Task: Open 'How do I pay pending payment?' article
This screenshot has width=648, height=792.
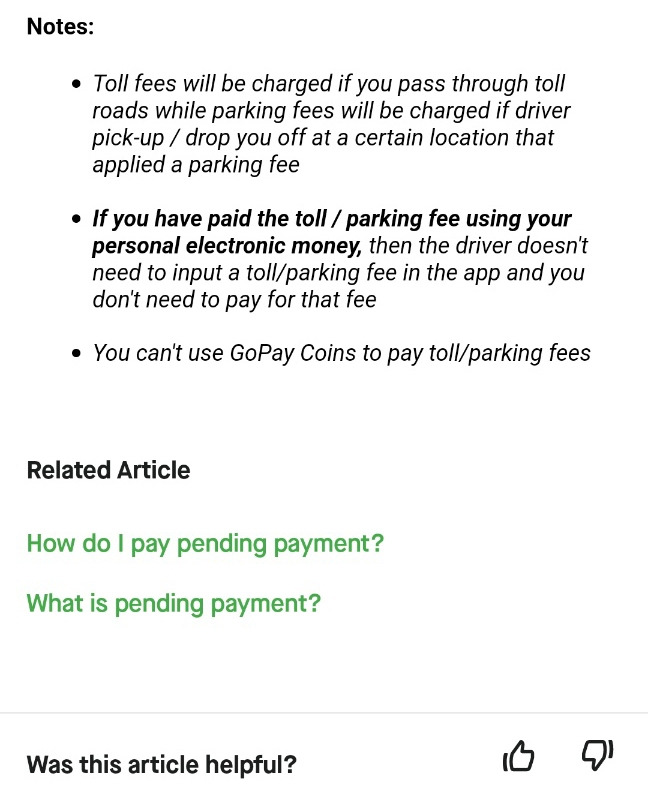Action: coord(205,544)
